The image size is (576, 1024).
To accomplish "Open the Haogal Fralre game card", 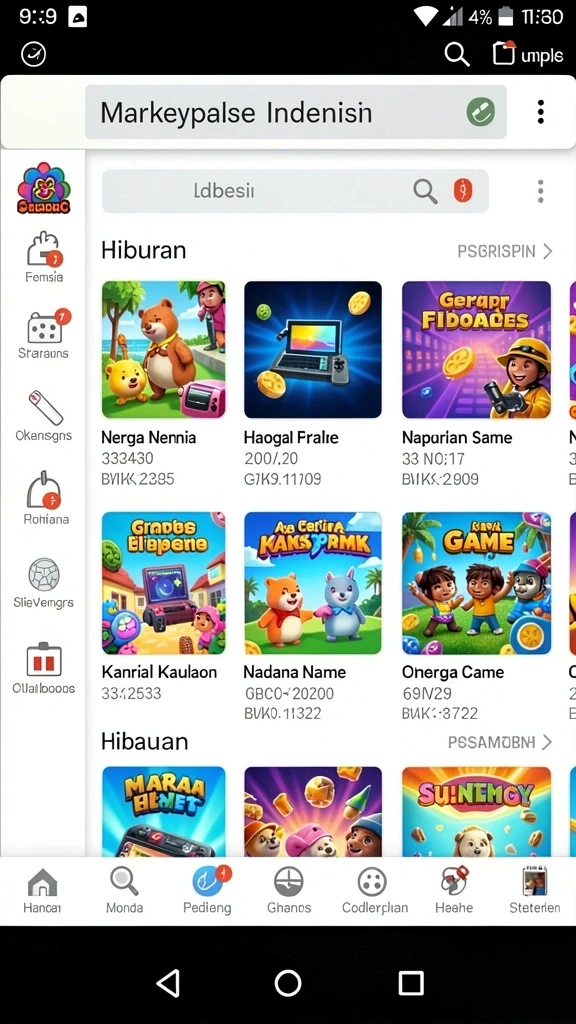I will point(313,383).
